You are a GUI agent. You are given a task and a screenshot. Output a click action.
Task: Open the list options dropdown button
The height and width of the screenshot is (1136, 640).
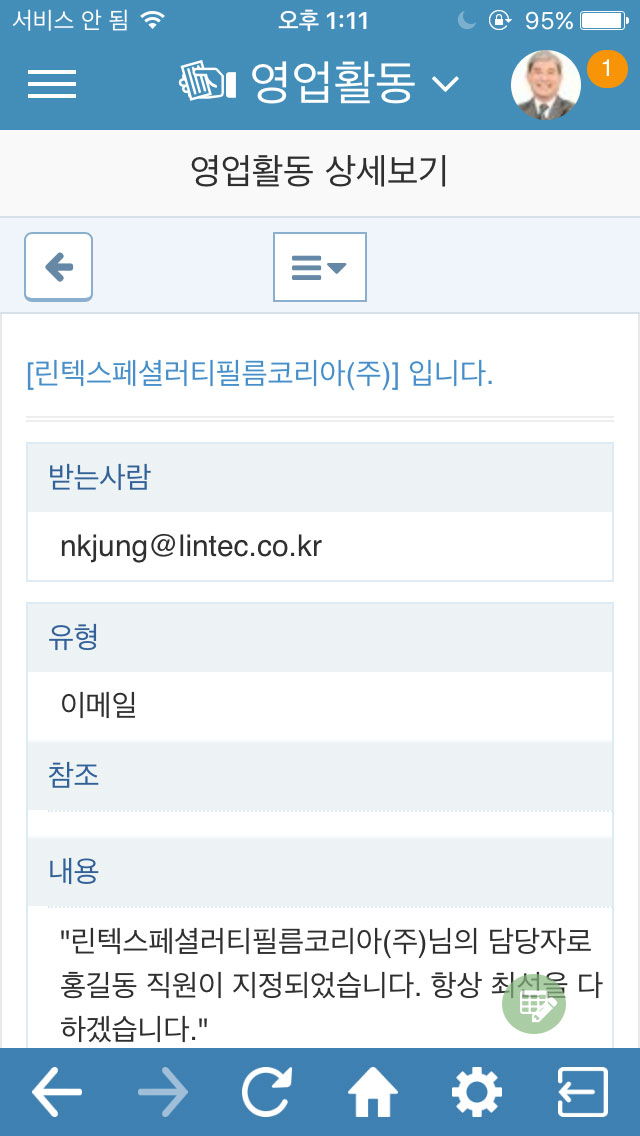pos(320,267)
